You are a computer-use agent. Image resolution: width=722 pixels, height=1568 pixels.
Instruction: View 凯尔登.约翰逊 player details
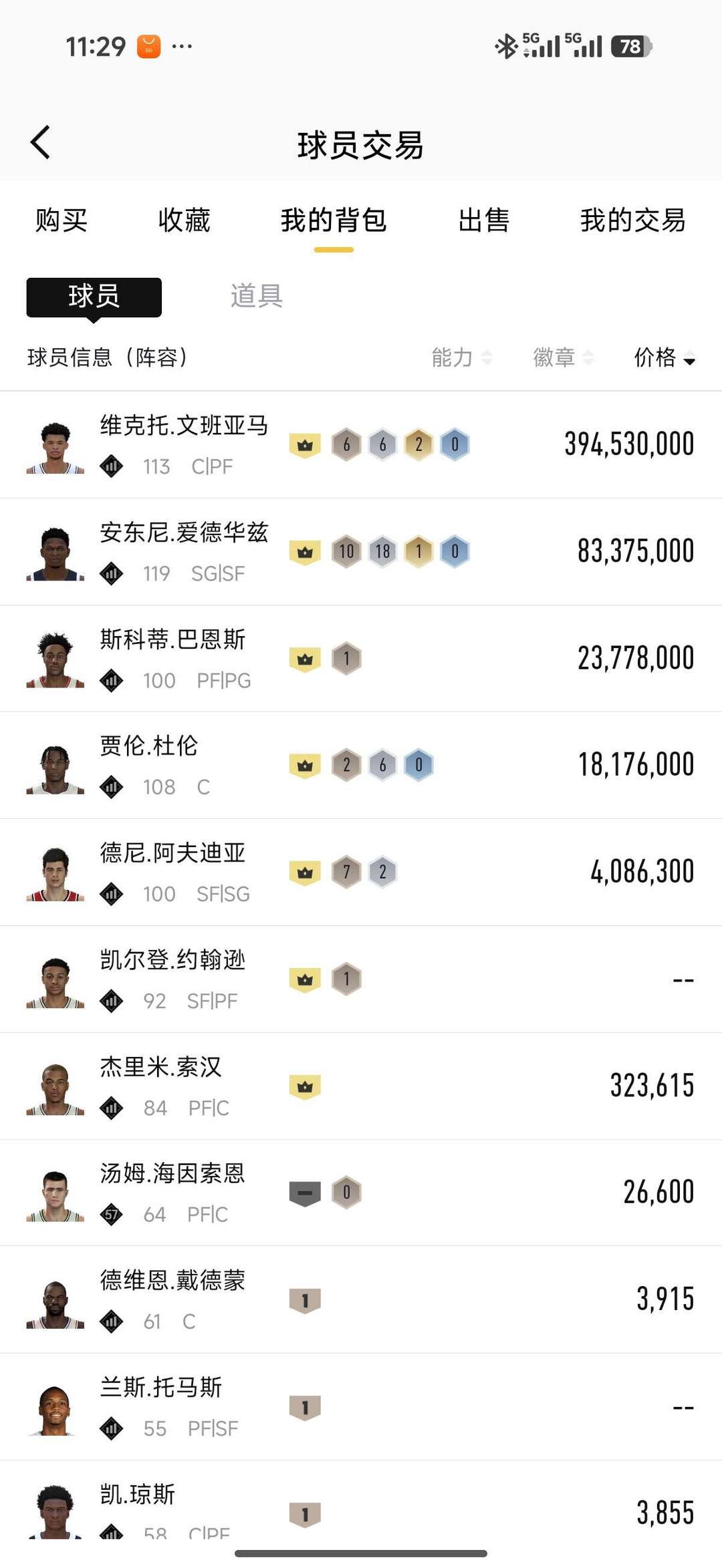click(361, 979)
